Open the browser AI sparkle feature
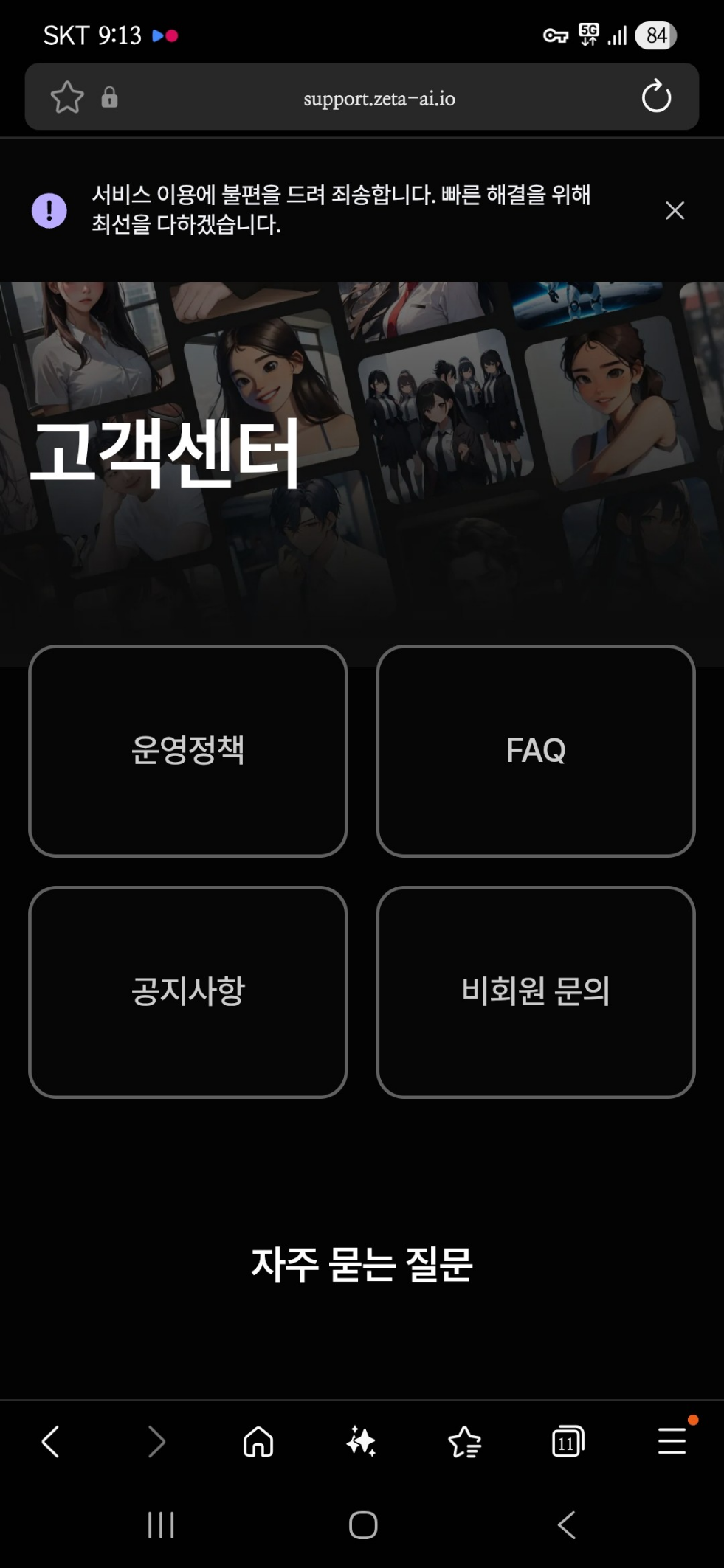The image size is (724, 1568). 362,1441
